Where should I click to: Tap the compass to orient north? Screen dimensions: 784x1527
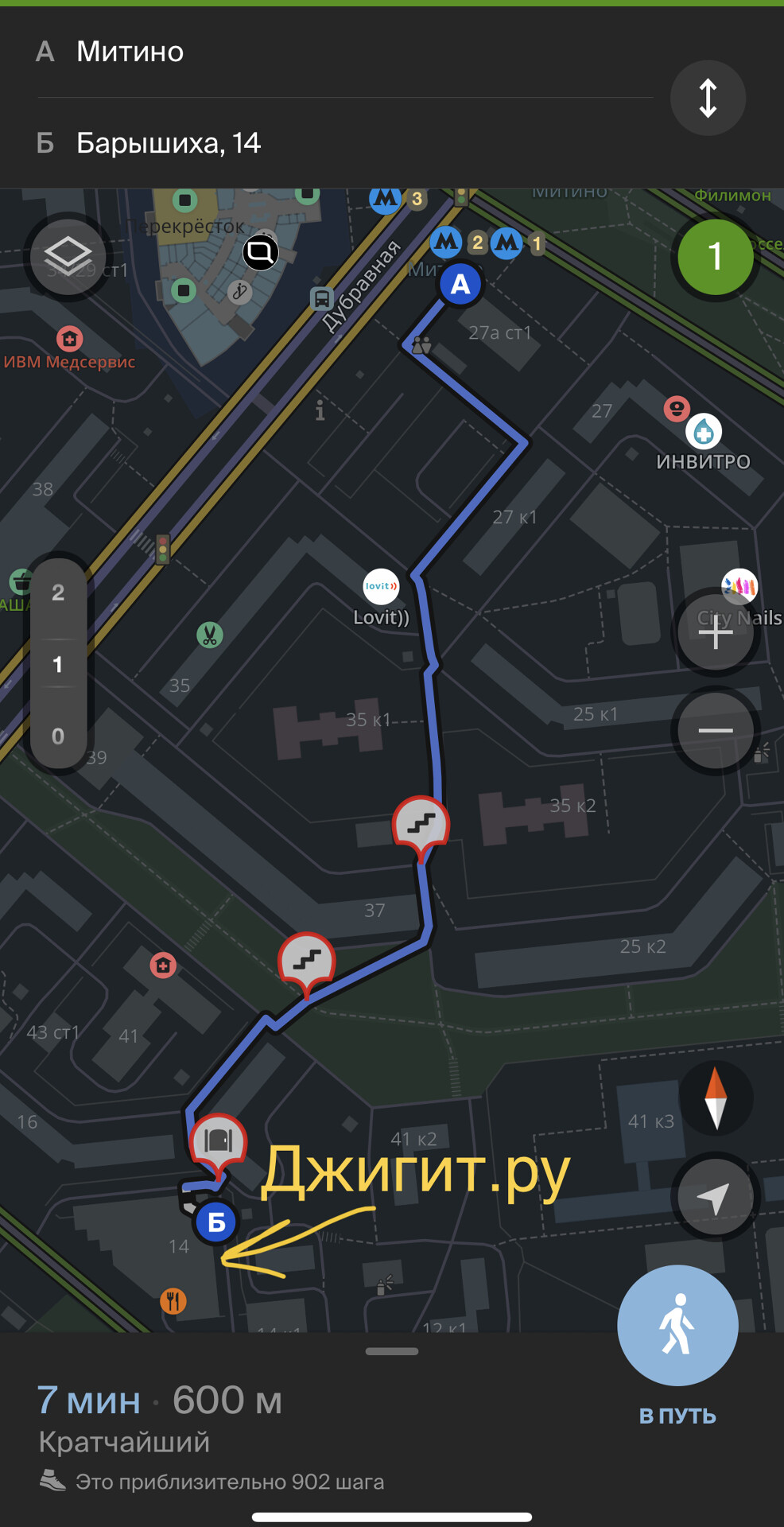[x=715, y=1098]
